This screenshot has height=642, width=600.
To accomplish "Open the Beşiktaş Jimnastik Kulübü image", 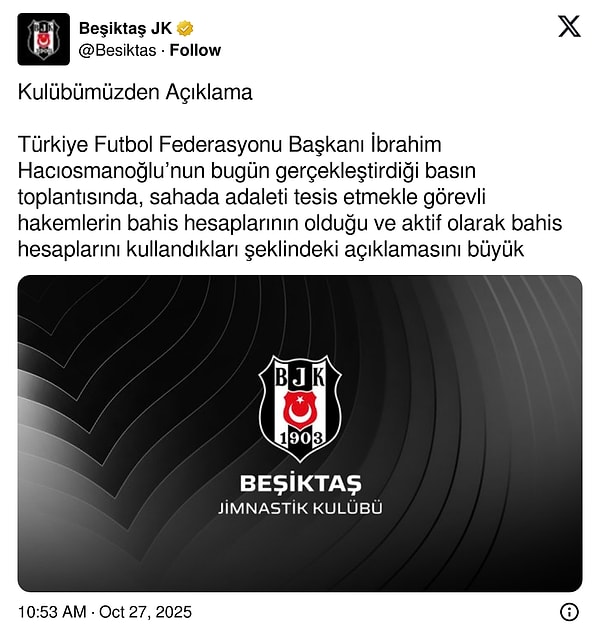I will click(x=299, y=433).
